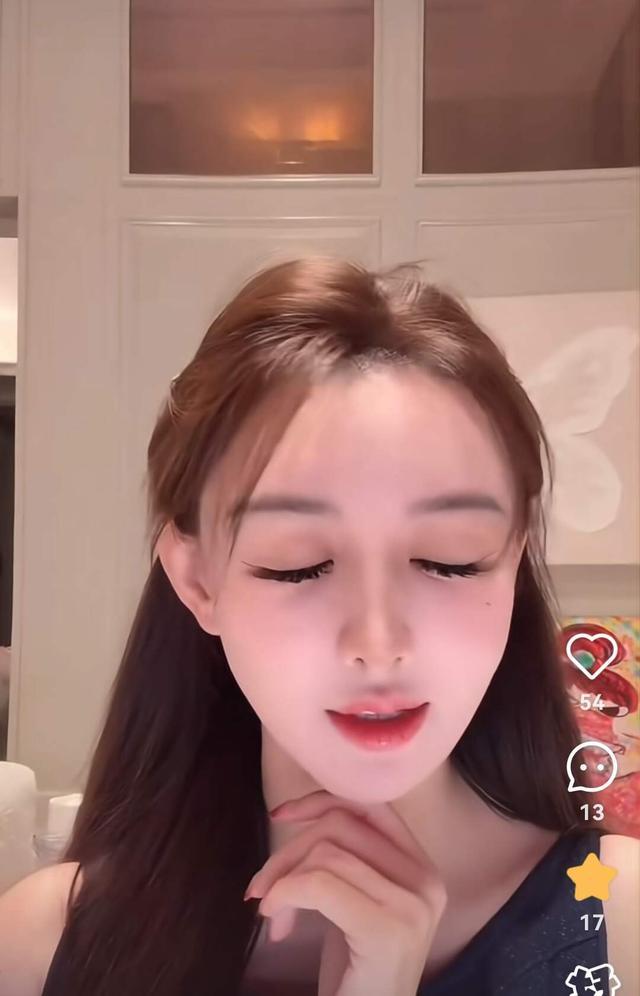Image resolution: width=640 pixels, height=996 pixels.
Task: Tap the yellow star favorite icon
Action: tap(591, 877)
